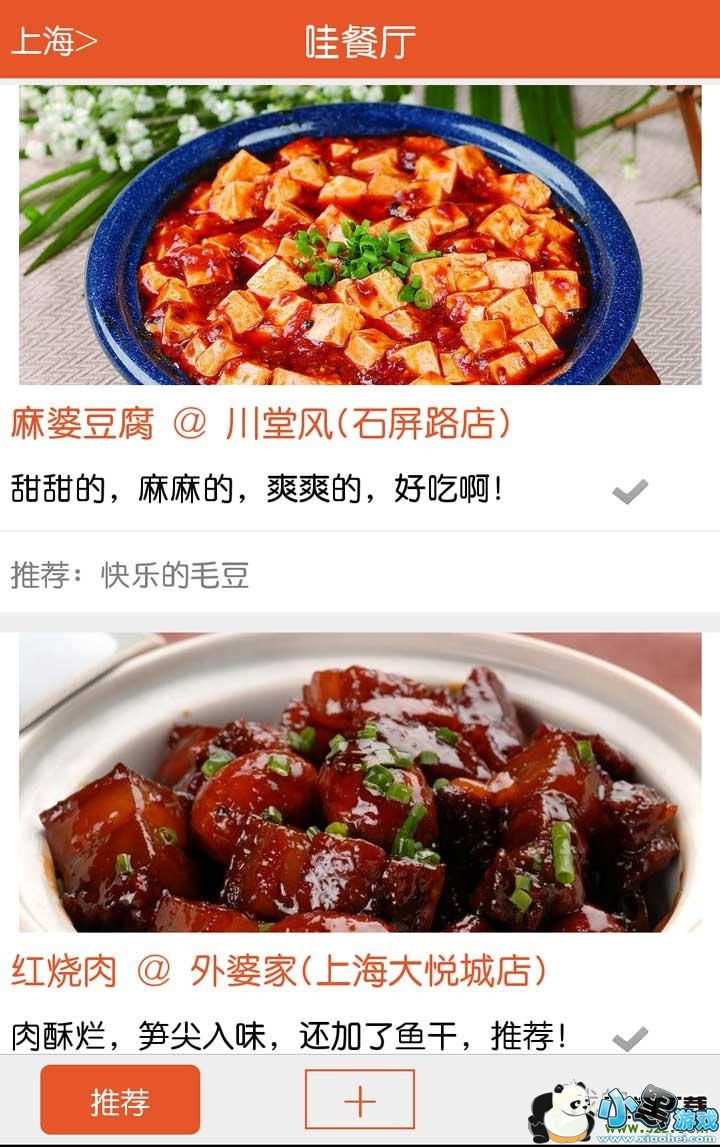Open the 上海 city selector
The width and height of the screenshot is (720, 1147).
[x=54, y=41]
